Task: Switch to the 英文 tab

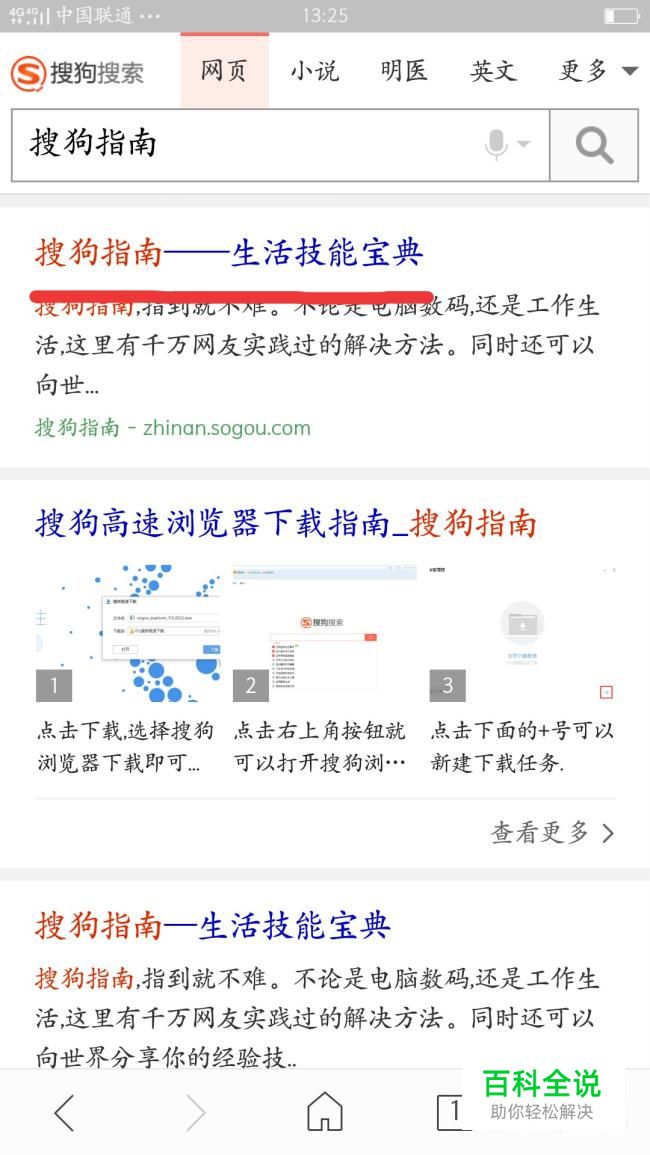Action: tap(493, 71)
